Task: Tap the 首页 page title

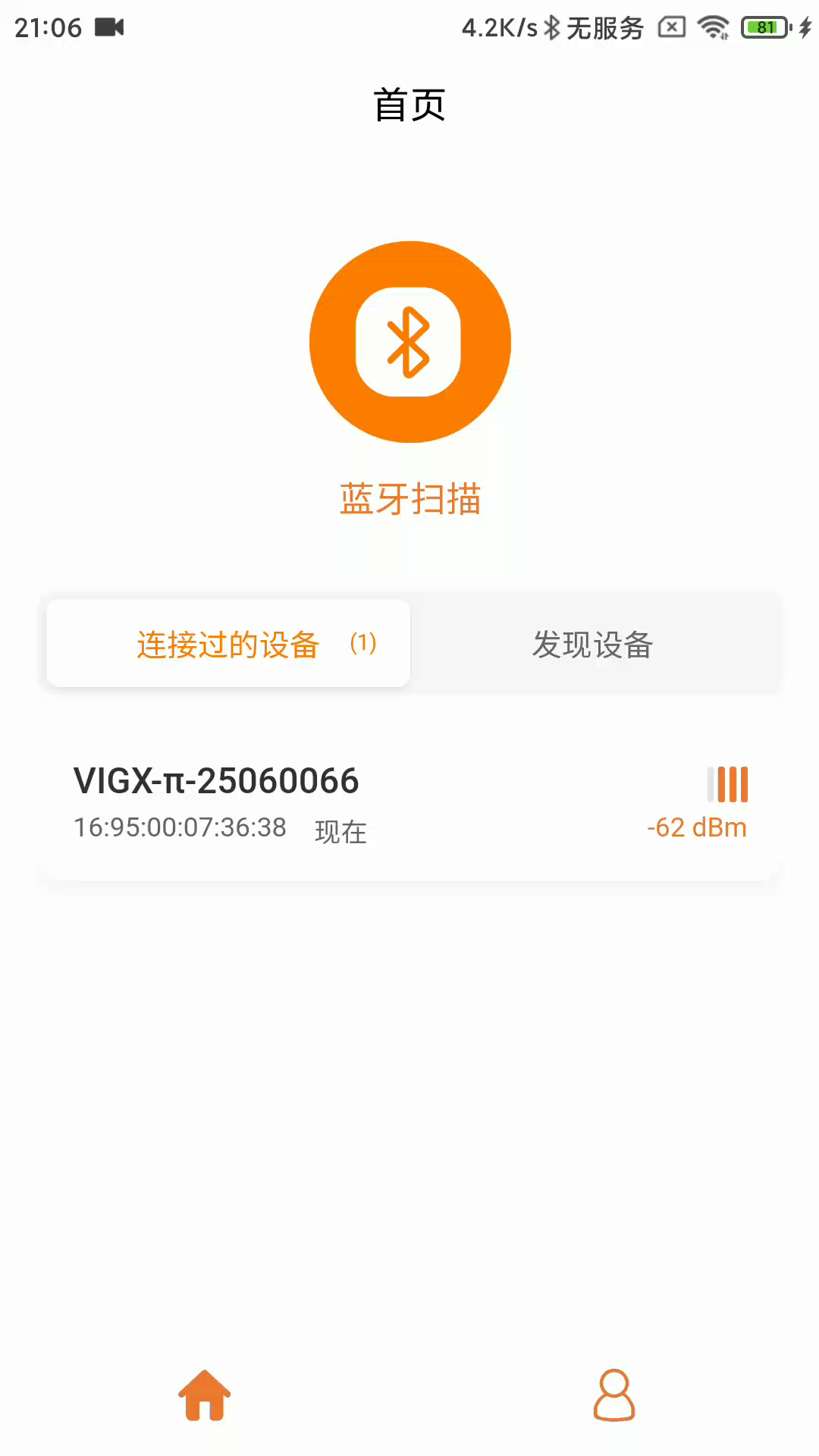Action: (x=409, y=106)
